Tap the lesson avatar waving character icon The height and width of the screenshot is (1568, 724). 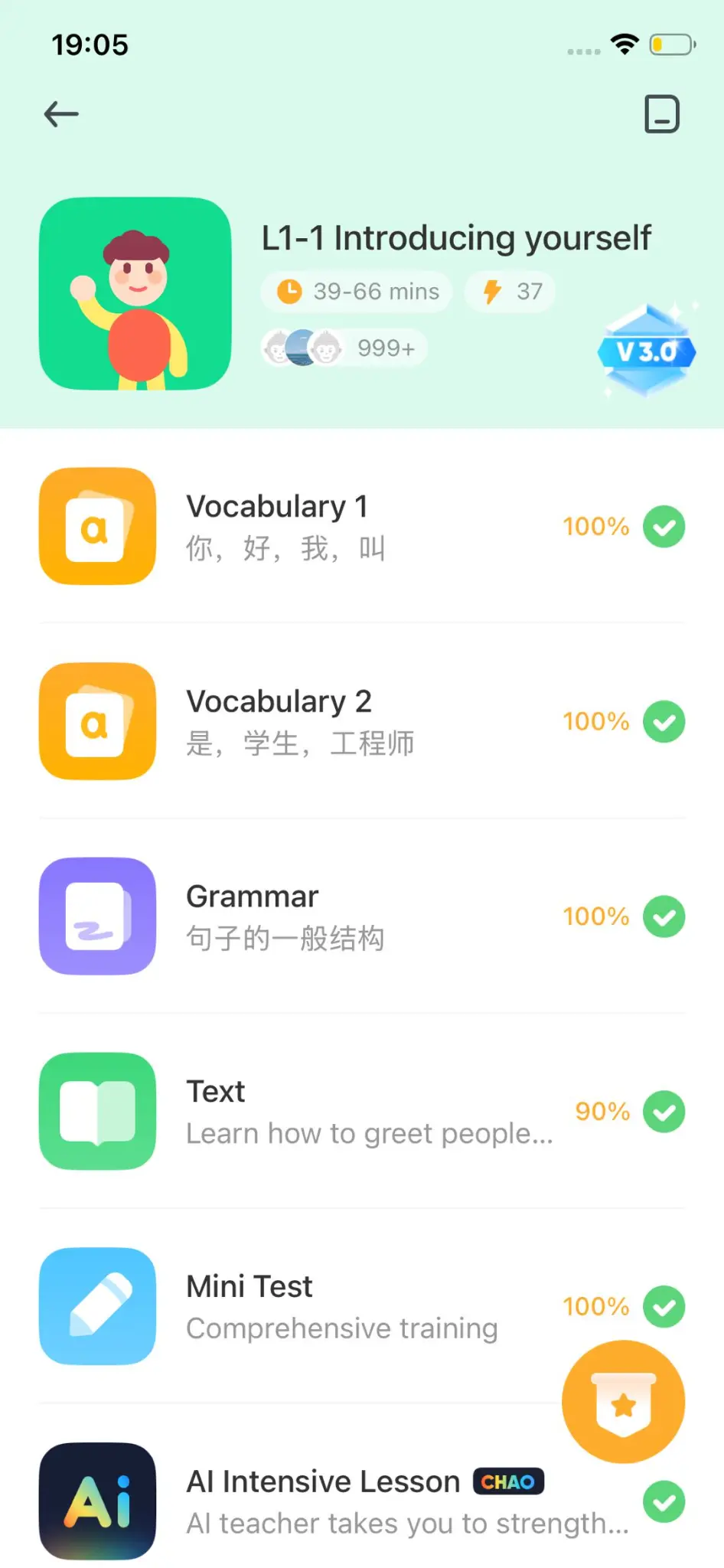(135, 294)
